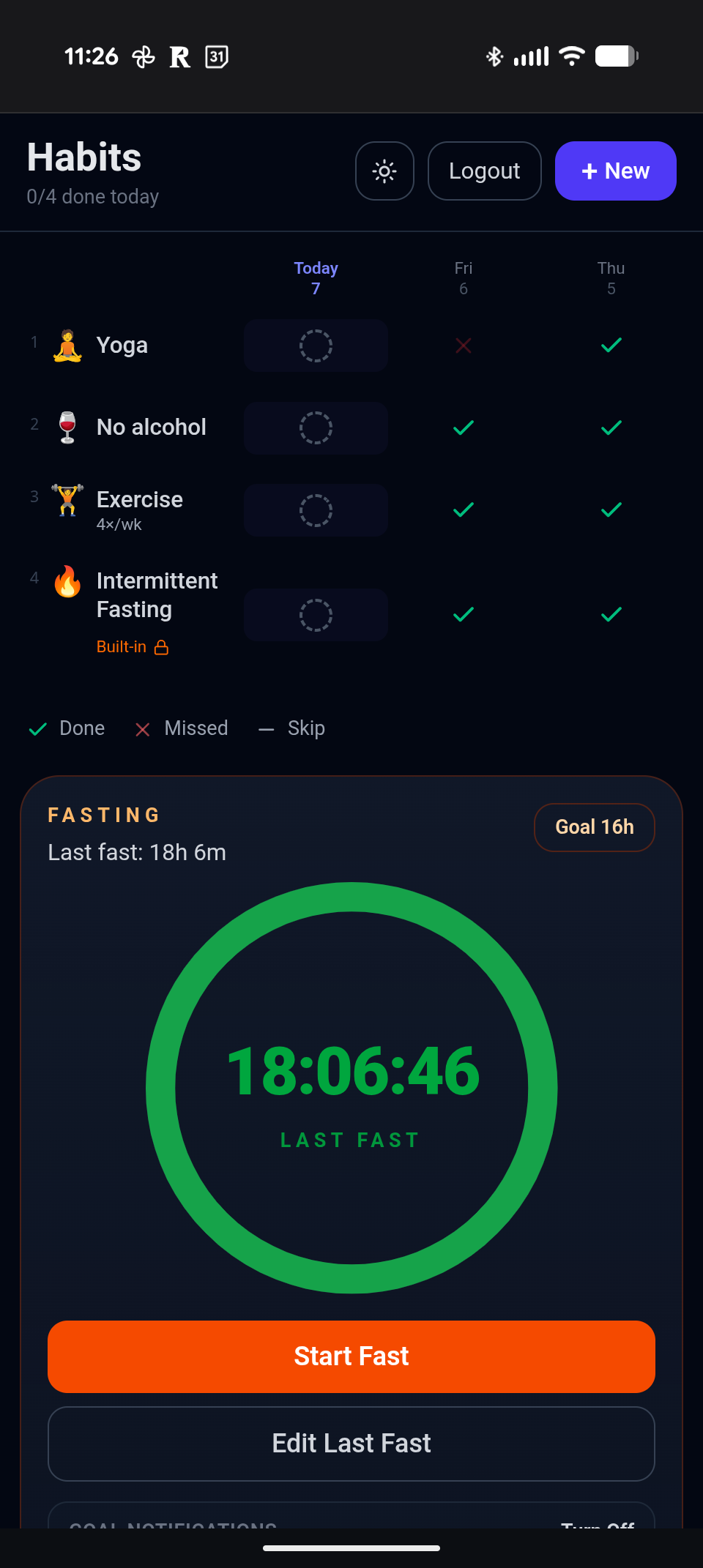Log out of the Habits app
The height and width of the screenshot is (1568, 703).
coord(484,171)
